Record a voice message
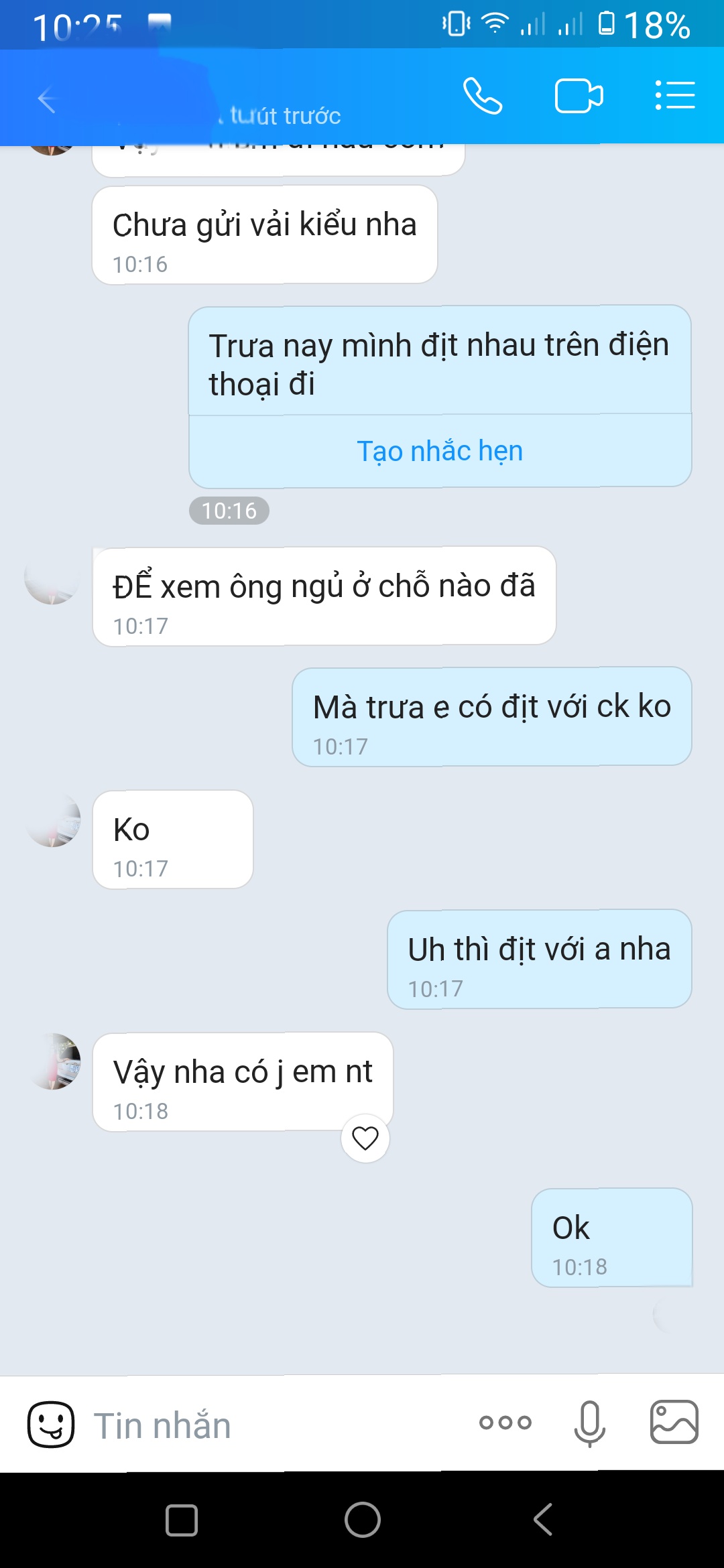 589,1423
